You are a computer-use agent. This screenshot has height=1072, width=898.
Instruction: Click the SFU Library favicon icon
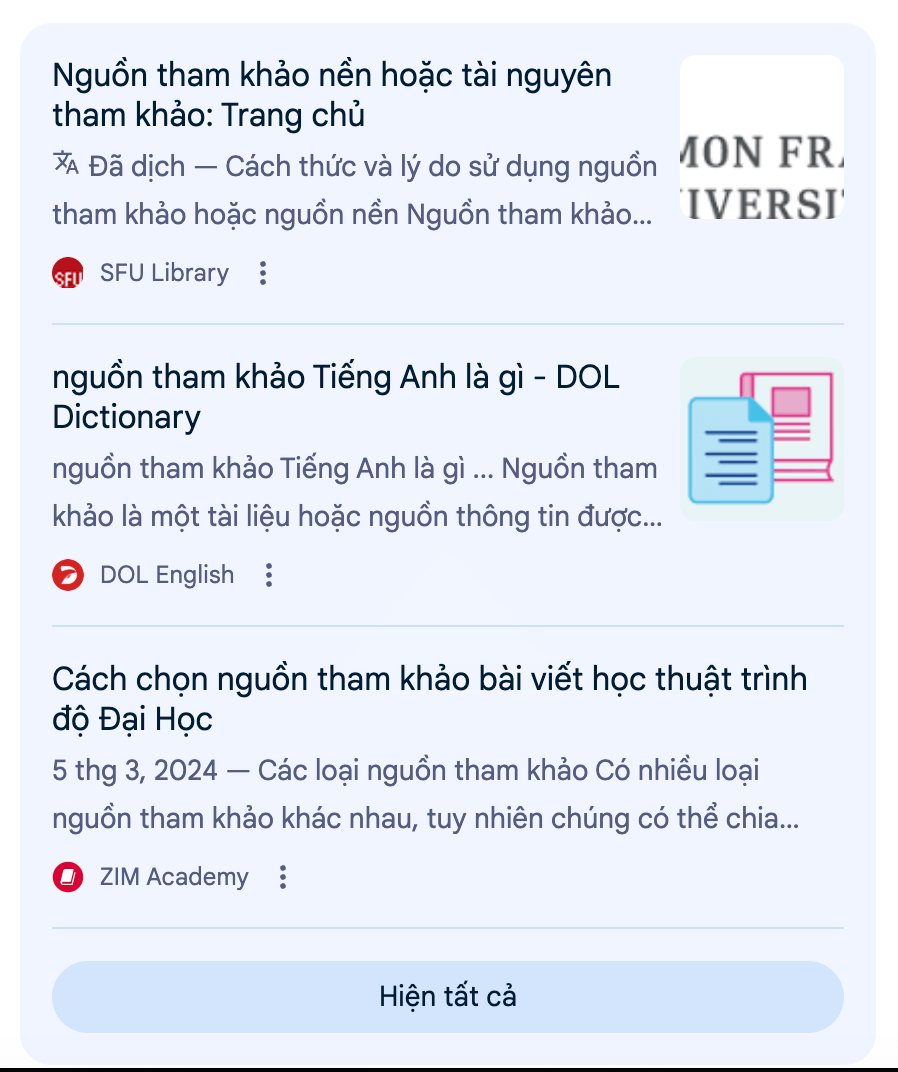tap(66, 272)
